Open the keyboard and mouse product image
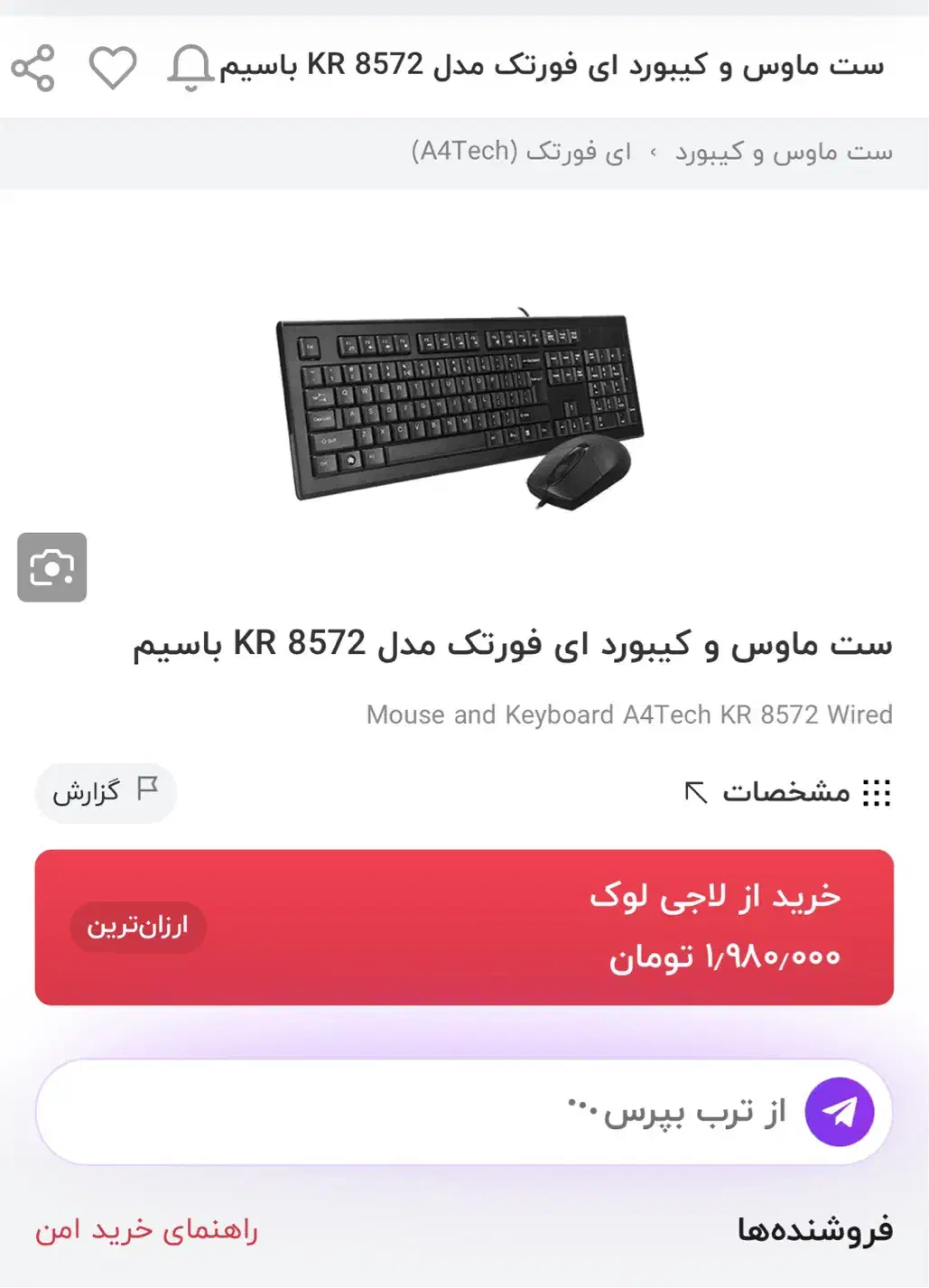 tap(460, 409)
